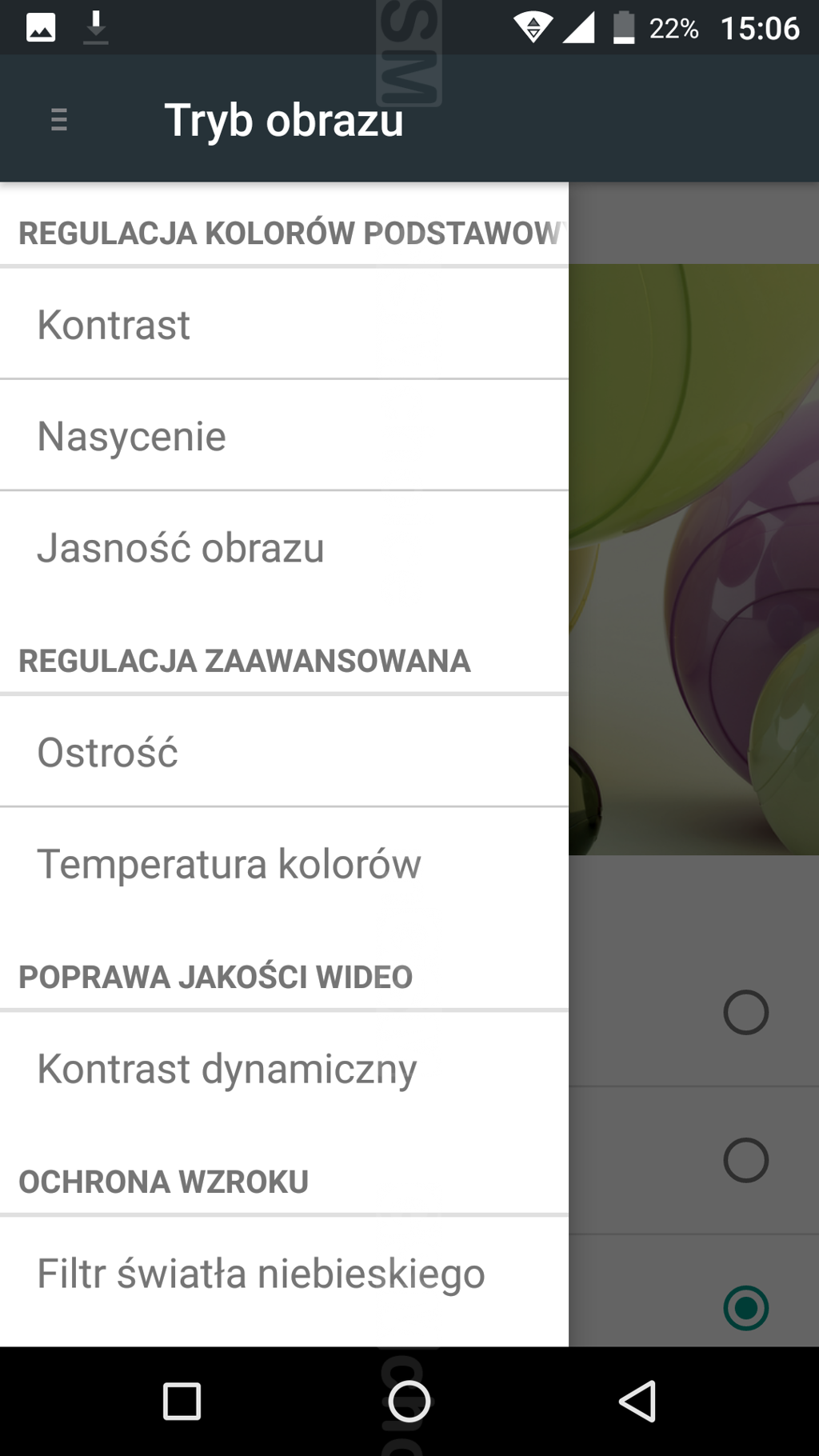Go to Temperatura kolorów
The height and width of the screenshot is (1456, 819).
(284, 864)
